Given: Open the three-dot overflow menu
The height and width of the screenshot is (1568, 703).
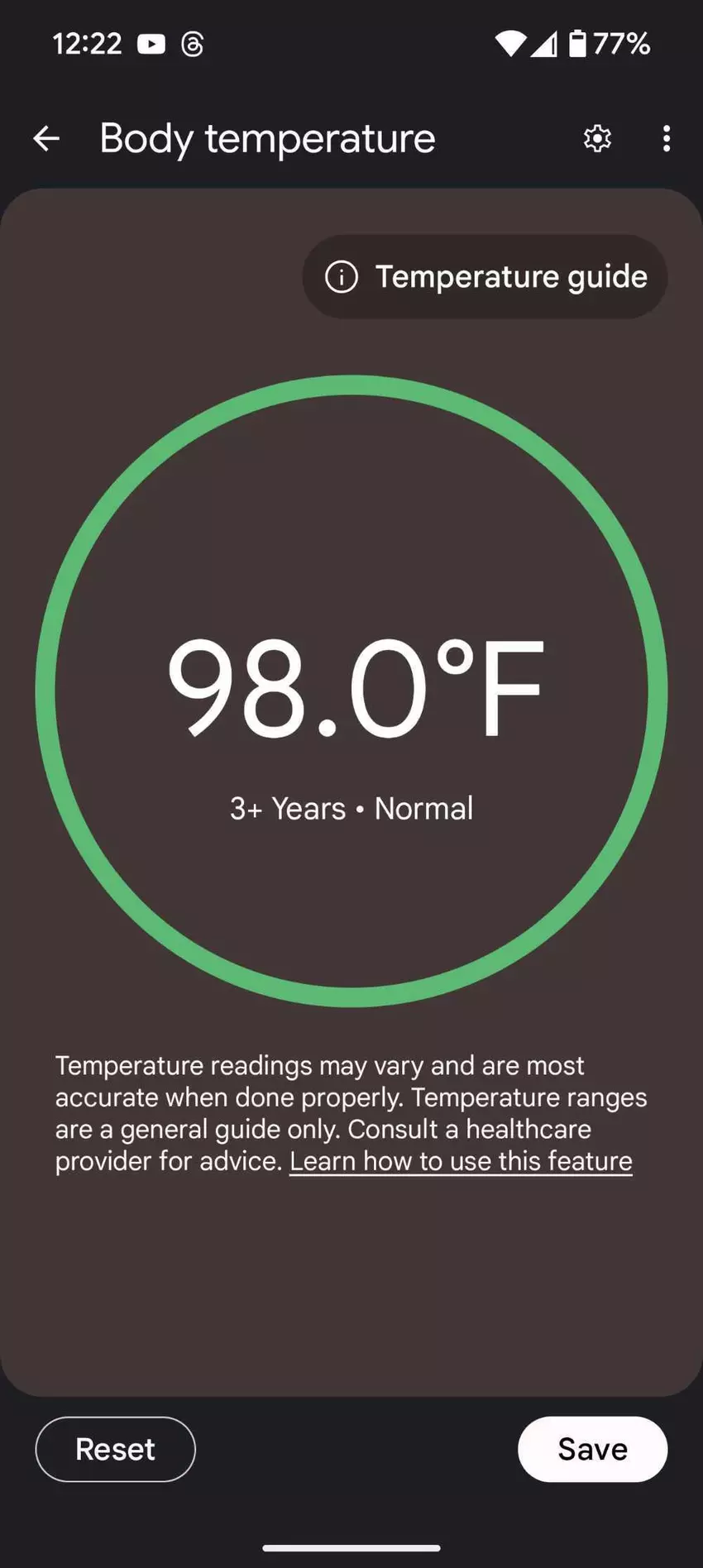Looking at the screenshot, I should point(667,138).
